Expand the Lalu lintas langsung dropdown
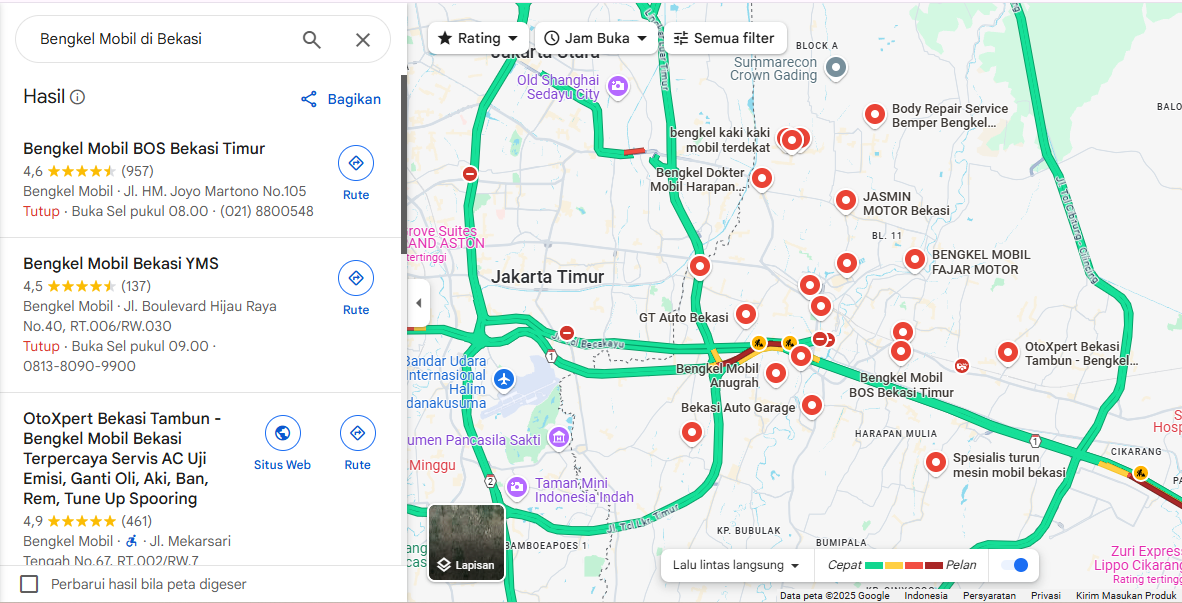The image size is (1182, 603). click(x=736, y=565)
